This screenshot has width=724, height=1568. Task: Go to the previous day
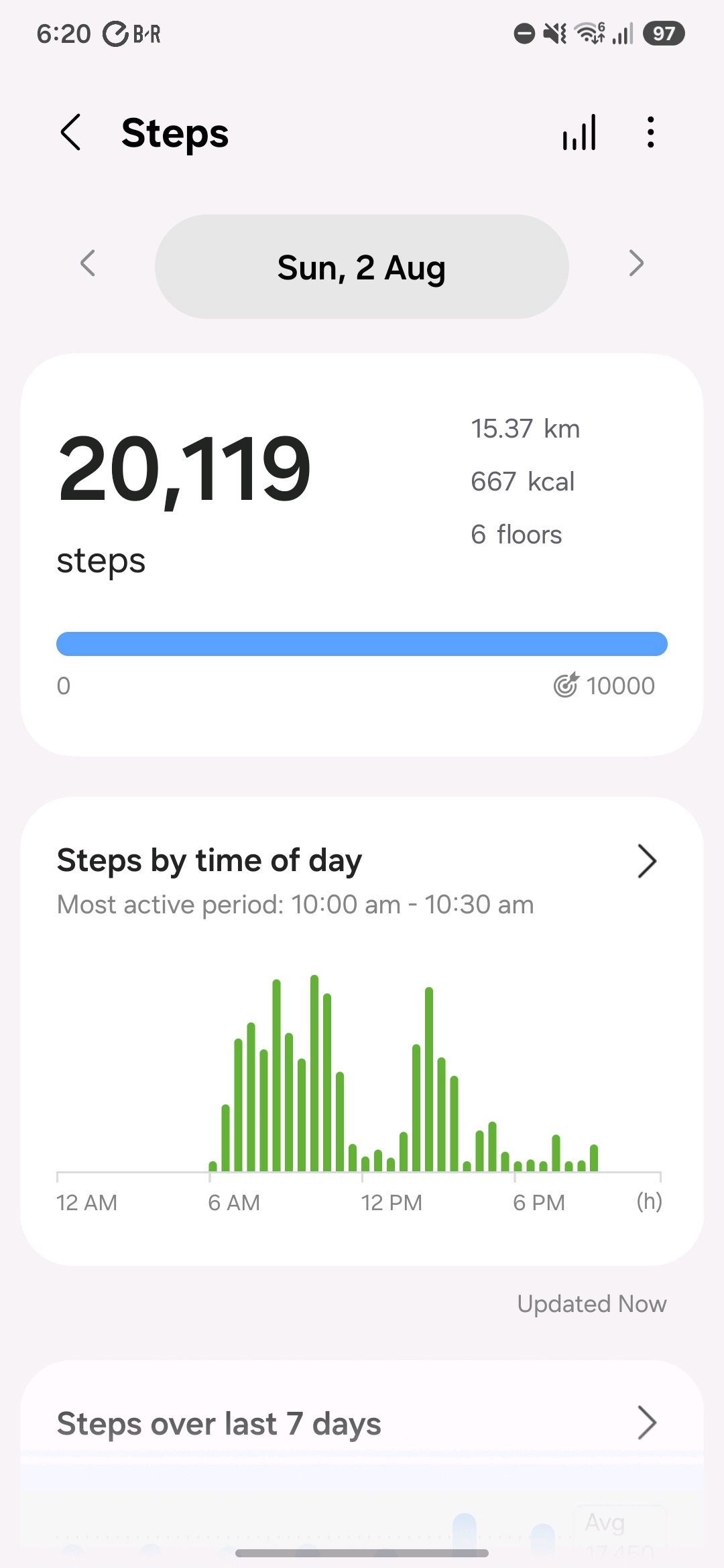88,263
